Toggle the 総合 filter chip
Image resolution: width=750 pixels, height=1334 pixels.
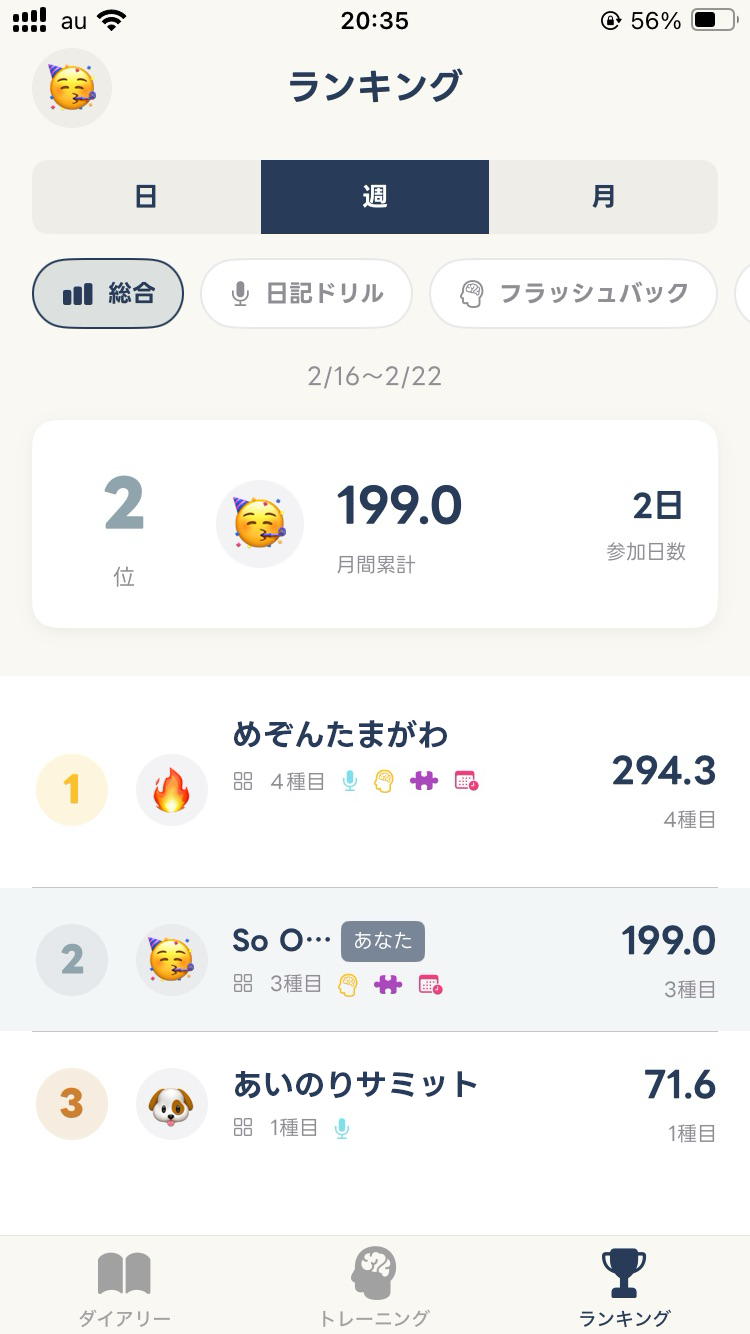[x=107, y=293]
